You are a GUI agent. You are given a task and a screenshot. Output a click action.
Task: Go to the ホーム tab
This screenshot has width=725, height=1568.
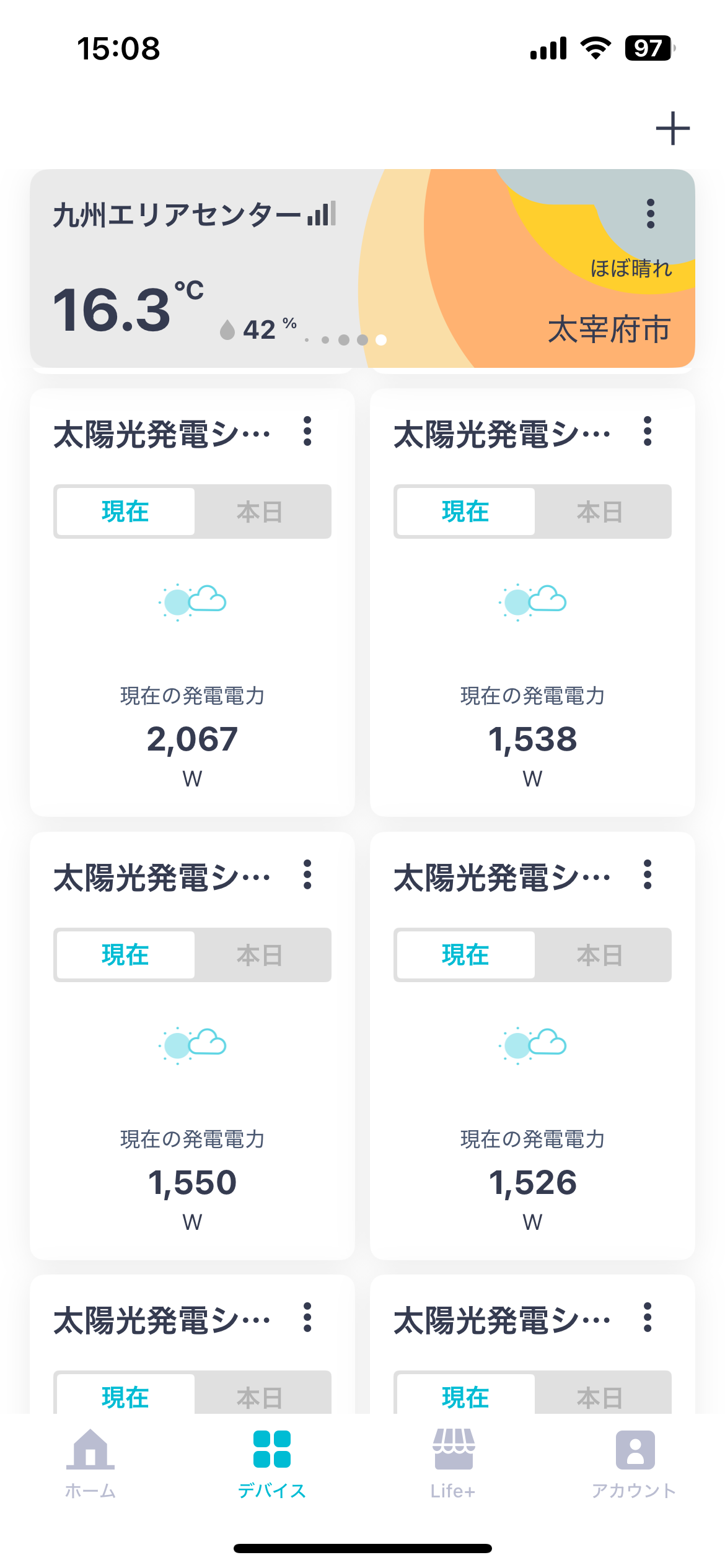point(90,1464)
